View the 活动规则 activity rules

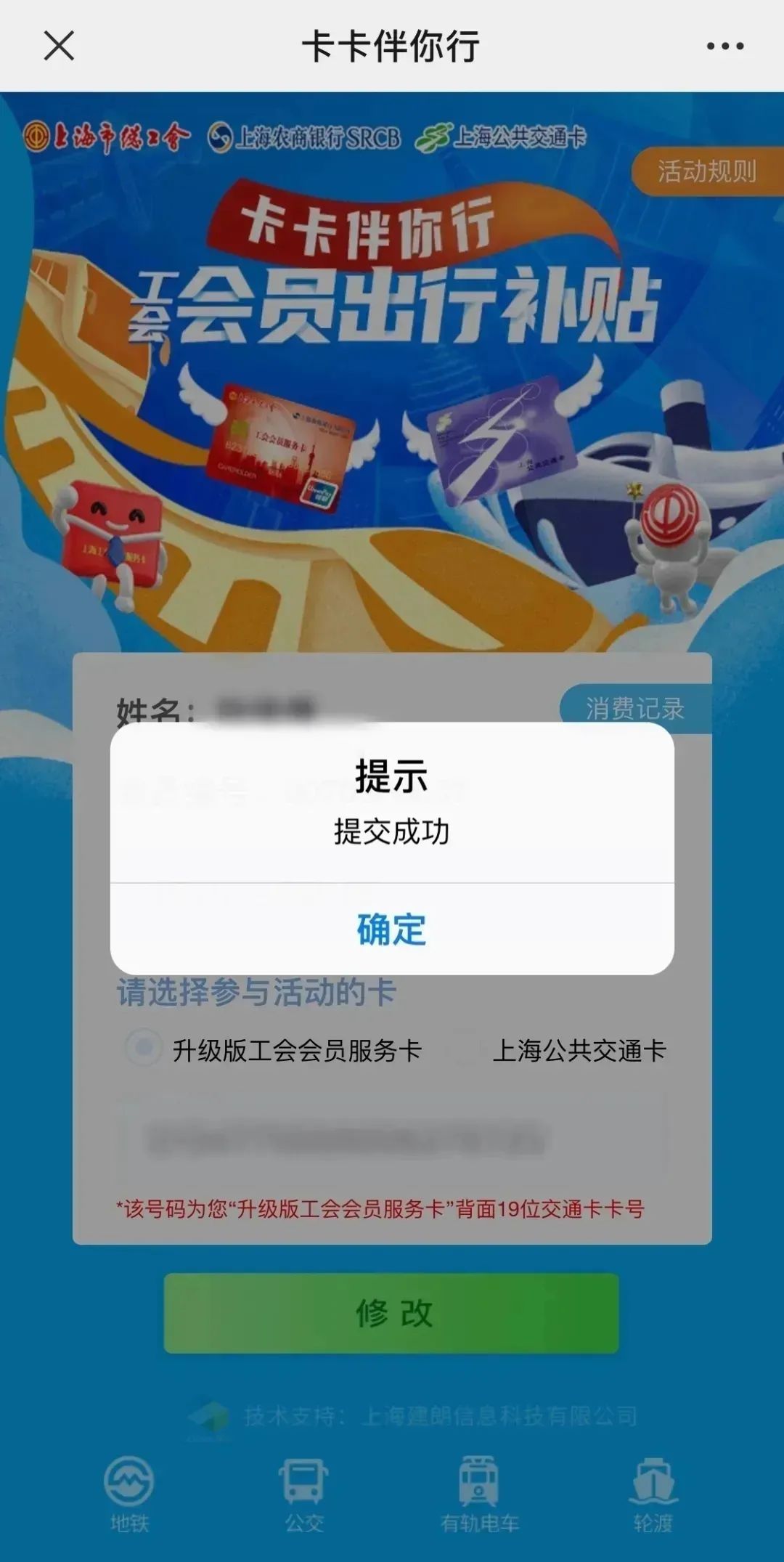[706, 171]
